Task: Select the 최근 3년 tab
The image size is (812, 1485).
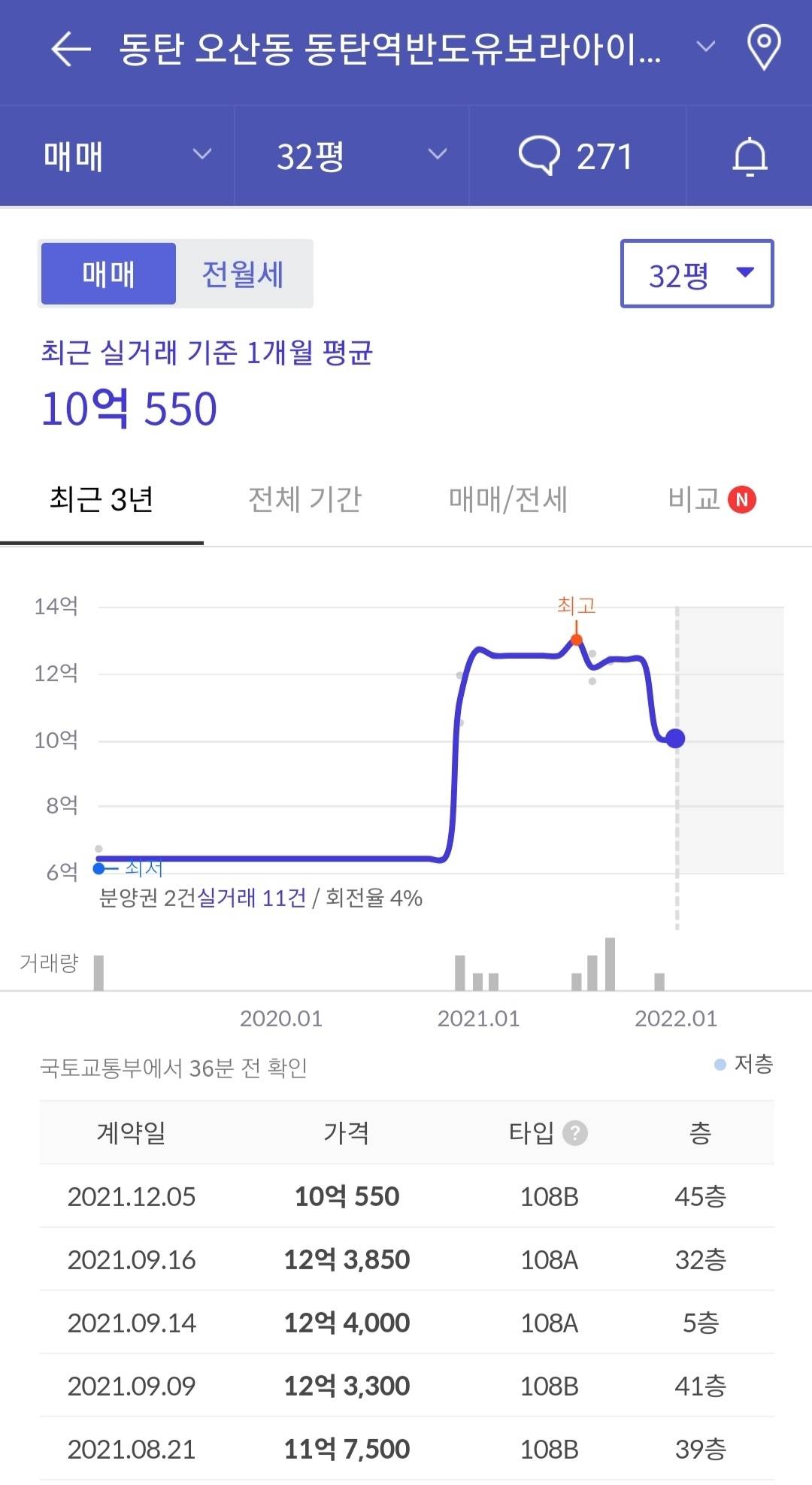Action: [101, 499]
